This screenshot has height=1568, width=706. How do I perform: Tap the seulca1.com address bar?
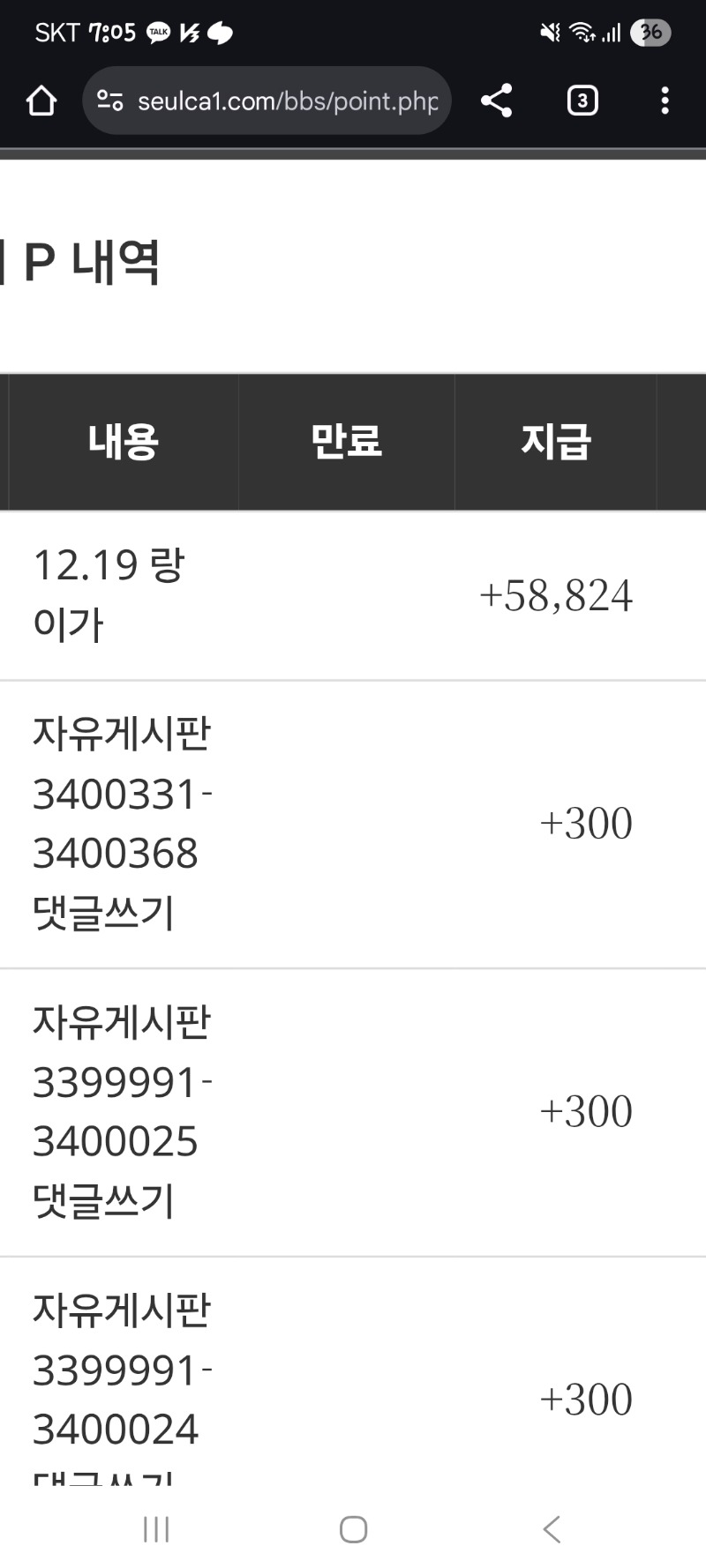pyautogui.click(x=287, y=101)
